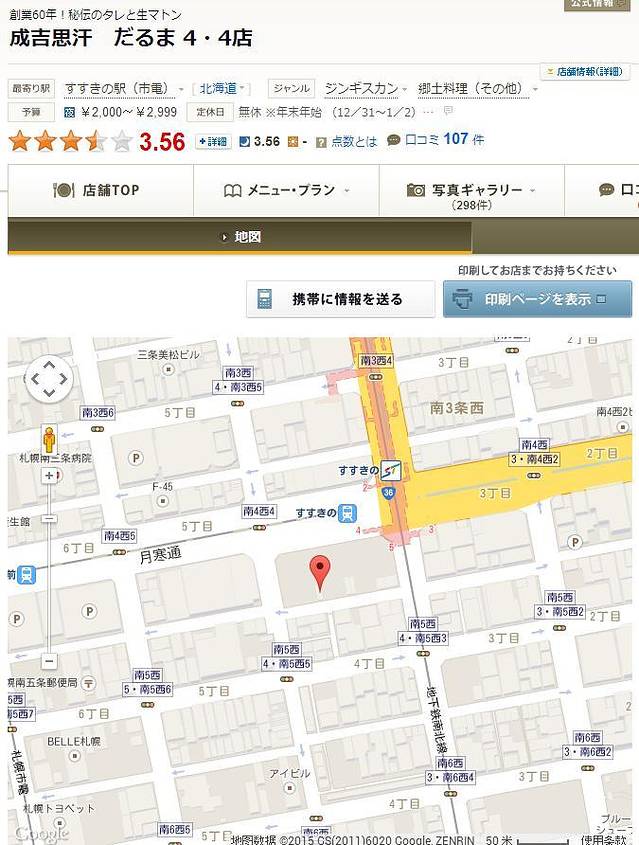The image size is (639, 845).
Task: Show the print page with 印刷ページを表示
Action: coord(537,299)
